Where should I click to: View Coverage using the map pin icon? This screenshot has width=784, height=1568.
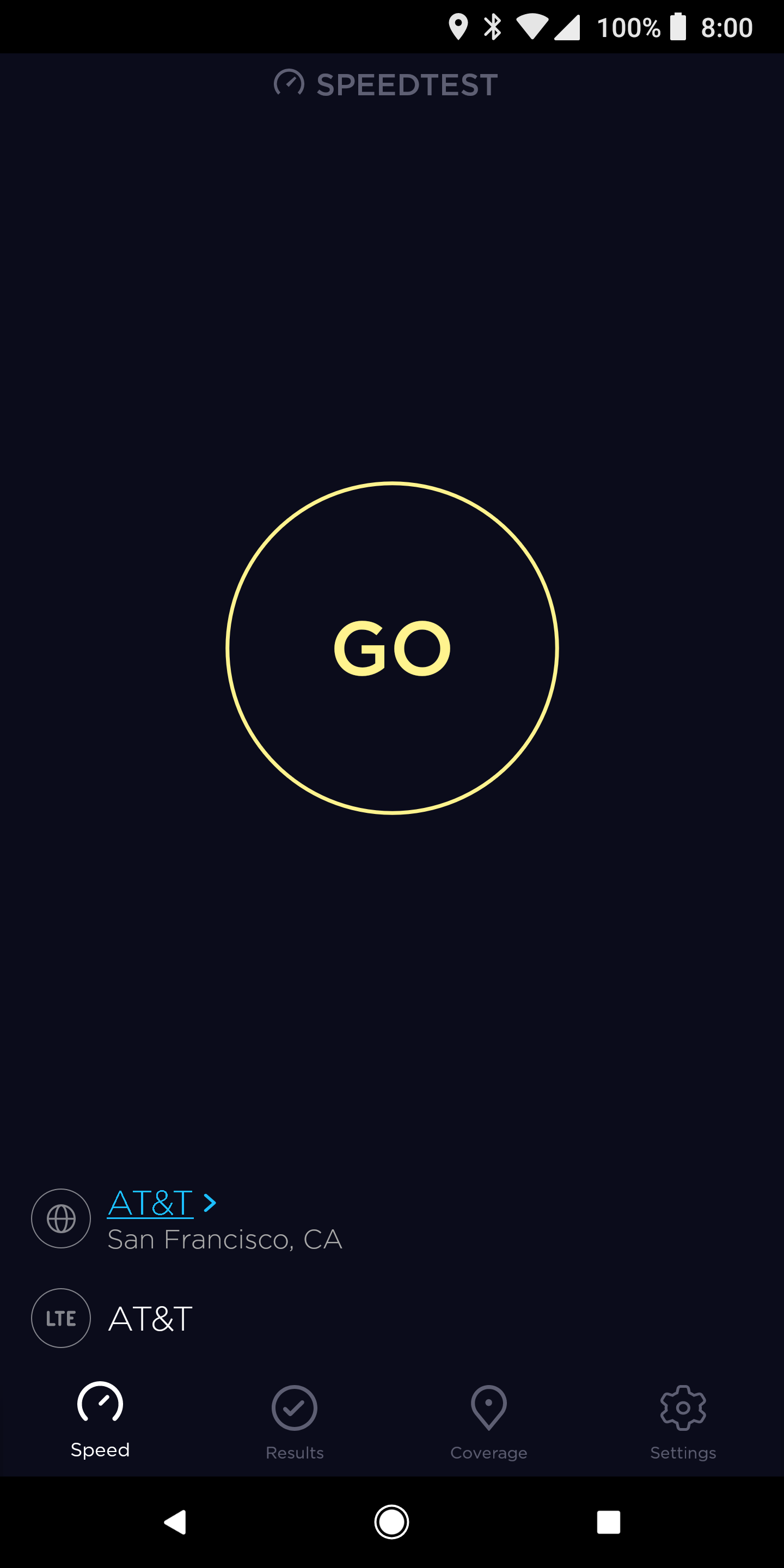coord(489,1407)
